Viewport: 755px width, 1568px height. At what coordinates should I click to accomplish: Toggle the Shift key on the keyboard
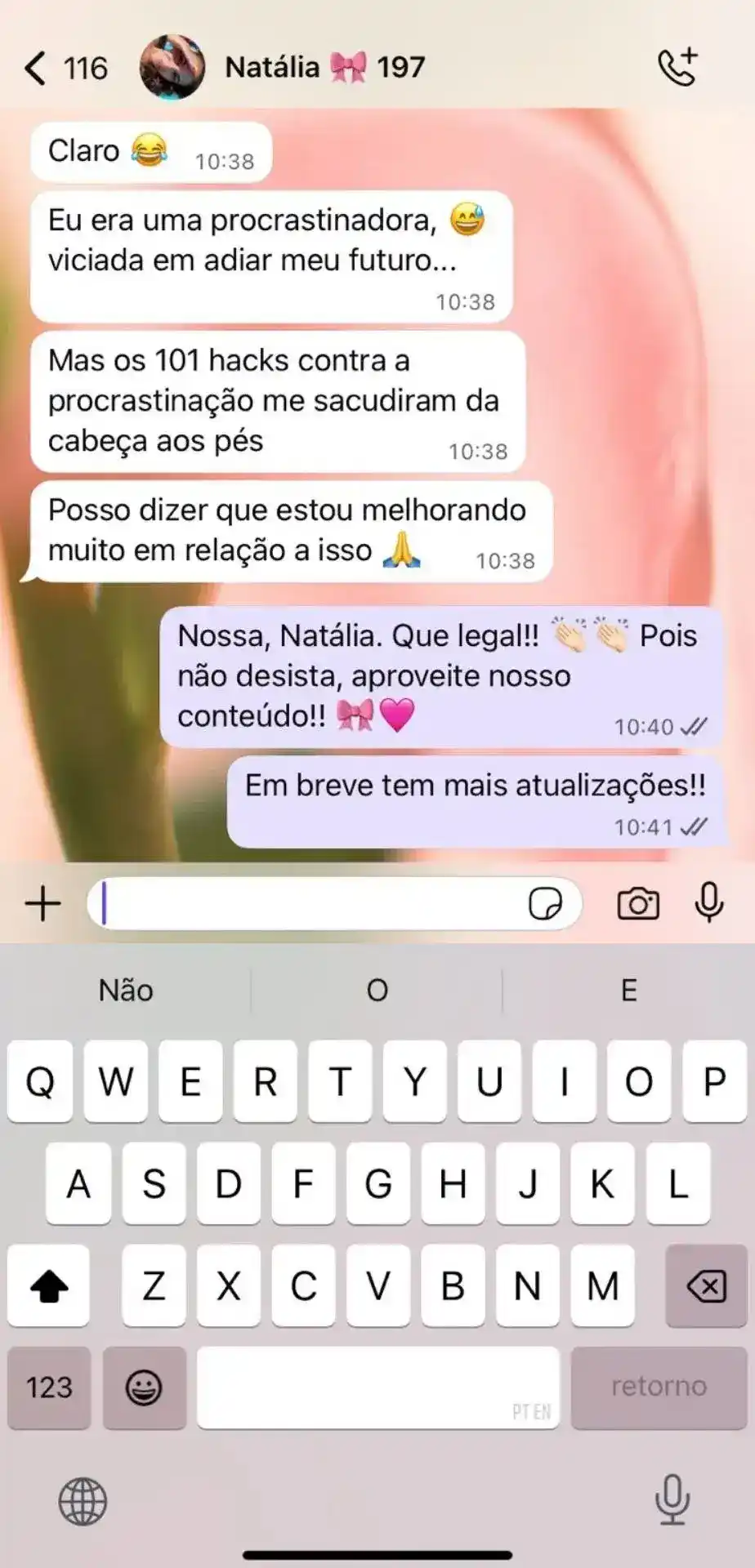(49, 1286)
